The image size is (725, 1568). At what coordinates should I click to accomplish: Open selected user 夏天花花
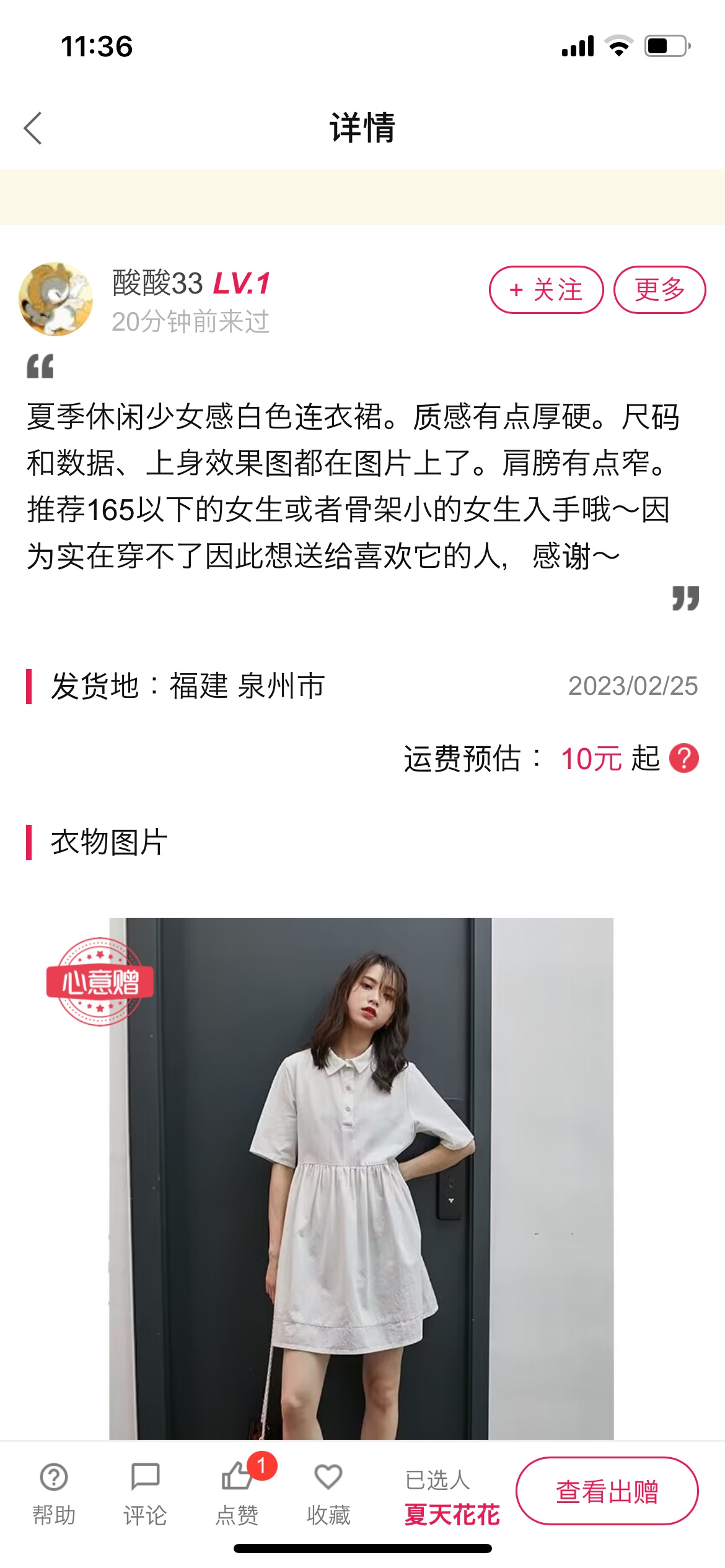pos(452,1515)
